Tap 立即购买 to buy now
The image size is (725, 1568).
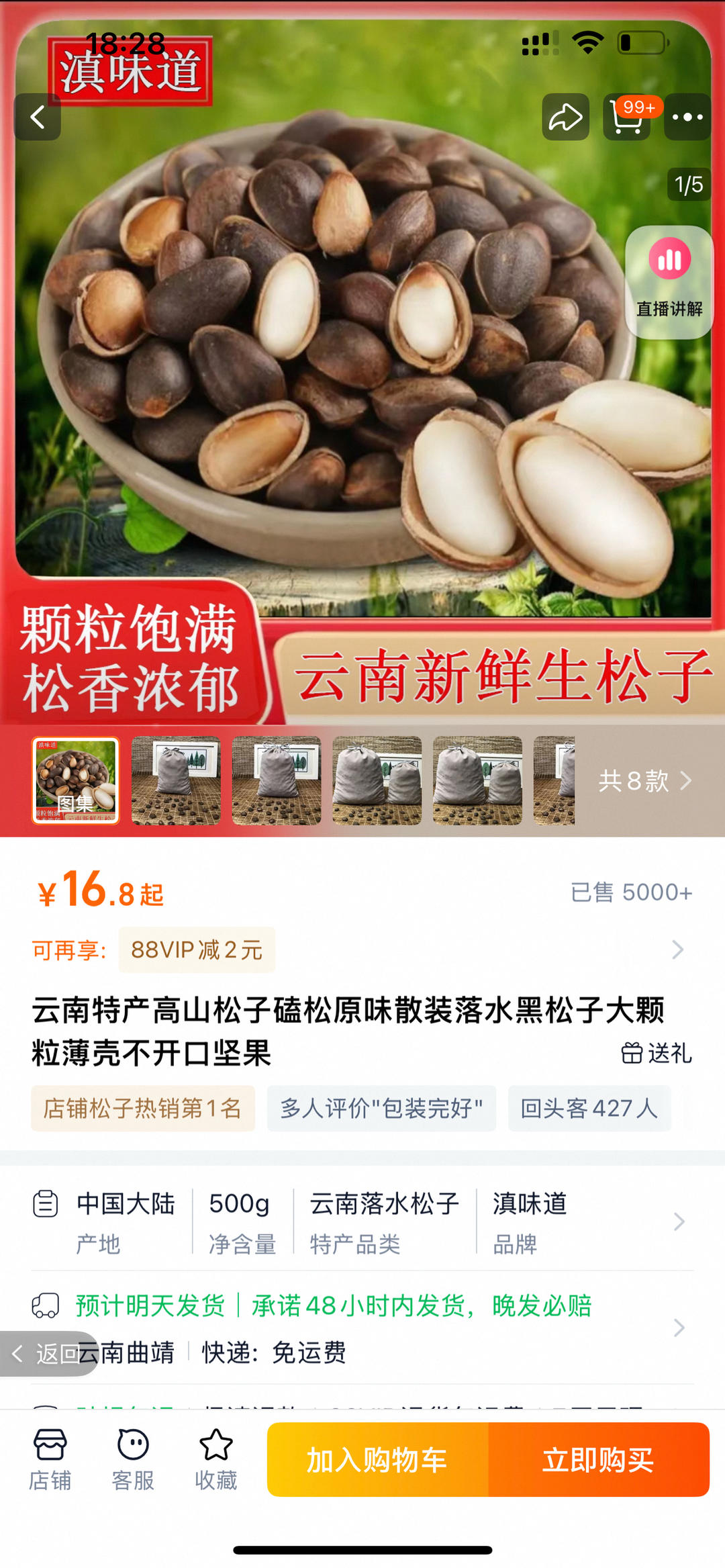coord(598,1460)
